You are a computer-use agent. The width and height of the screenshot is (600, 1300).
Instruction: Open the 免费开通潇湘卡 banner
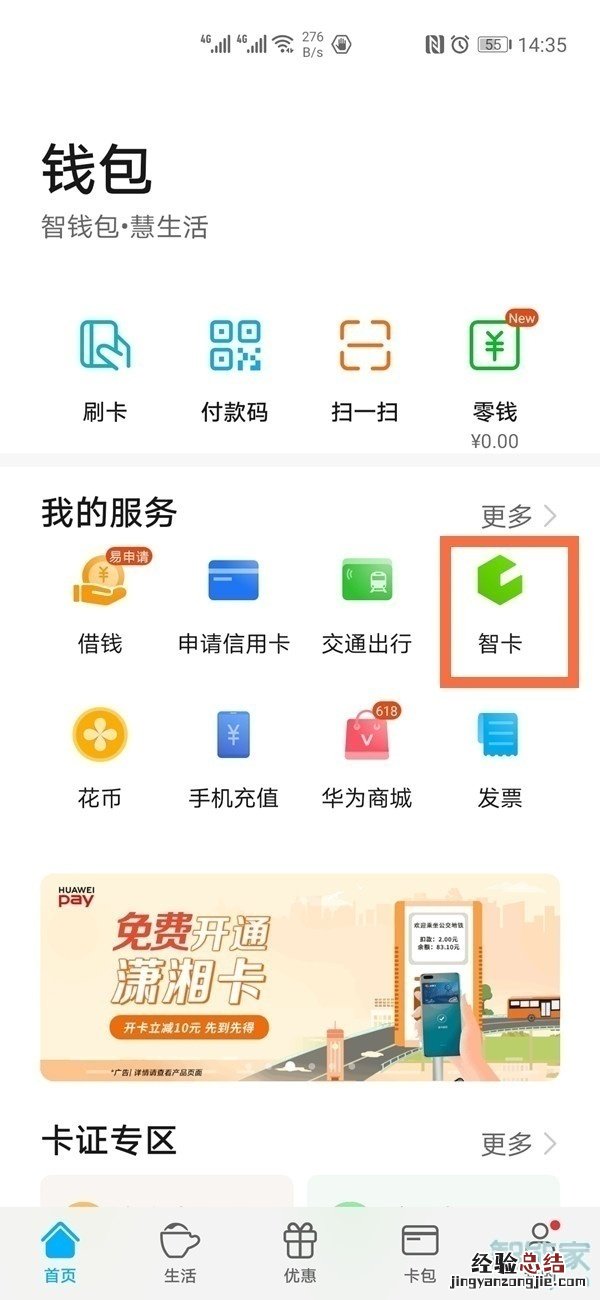pyautogui.click(x=300, y=977)
